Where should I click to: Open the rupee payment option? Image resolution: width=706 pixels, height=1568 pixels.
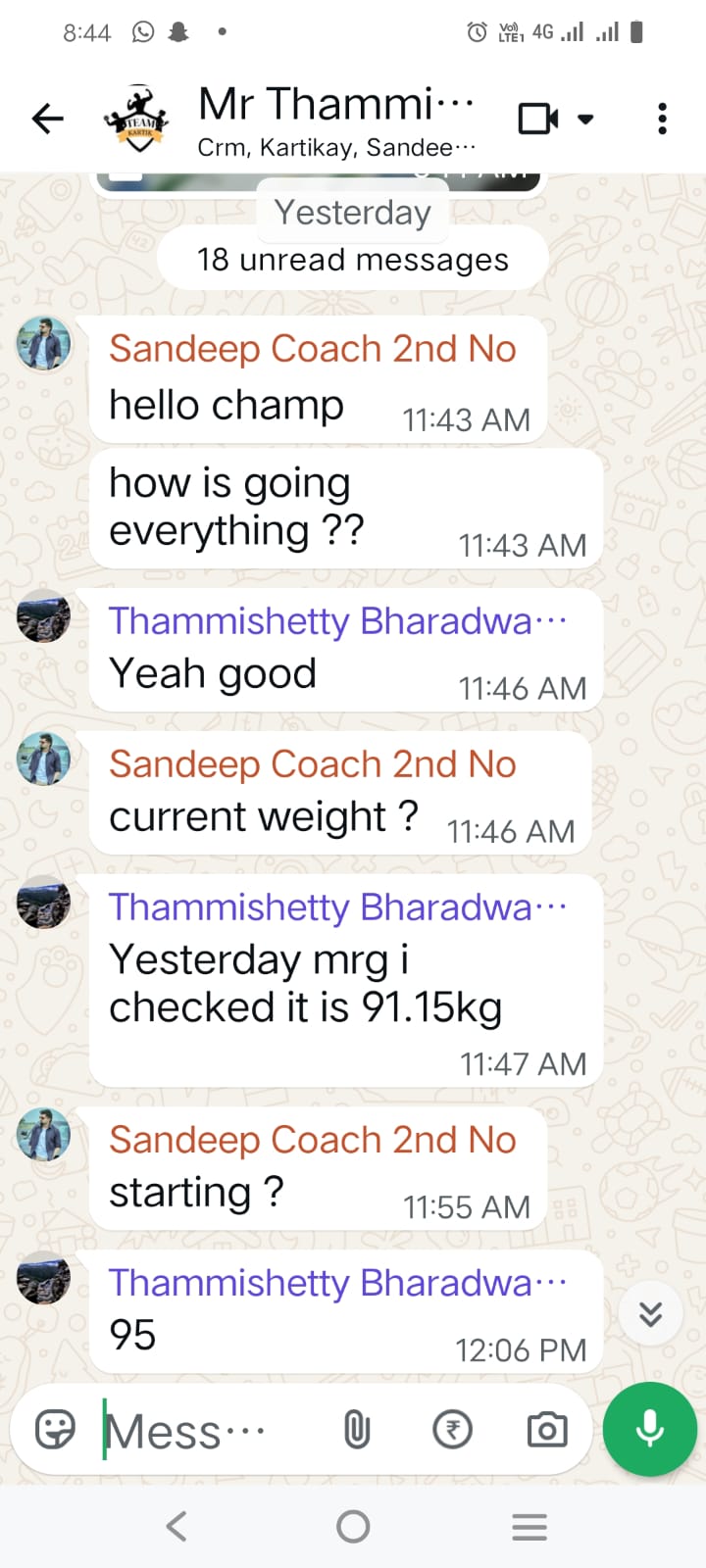[452, 1431]
